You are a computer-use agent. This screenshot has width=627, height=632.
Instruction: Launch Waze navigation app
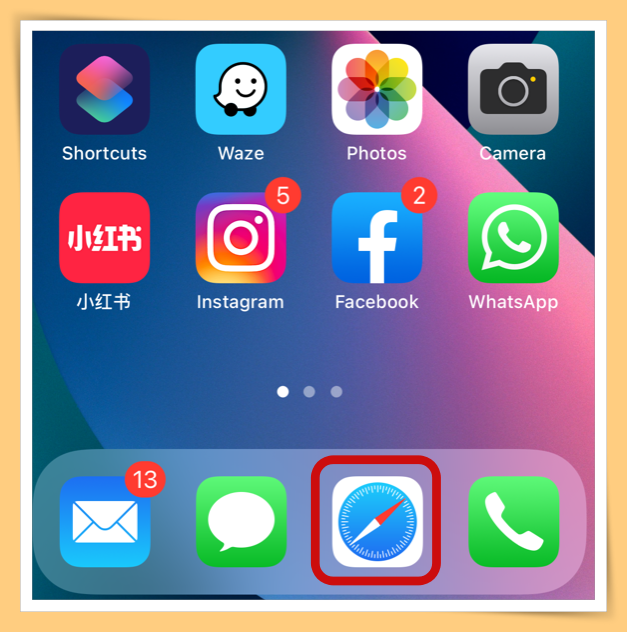click(241, 90)
